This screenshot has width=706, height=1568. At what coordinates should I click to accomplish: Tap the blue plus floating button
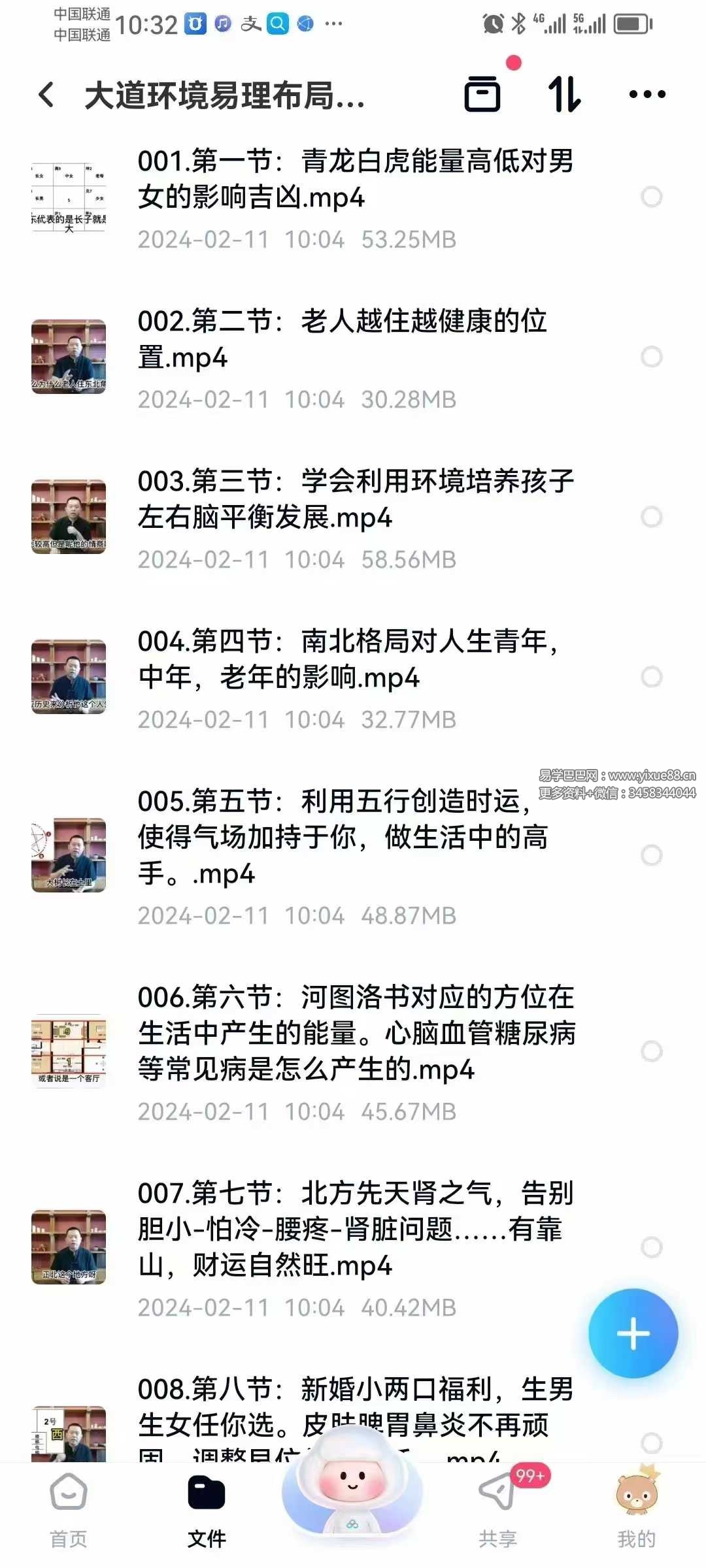[633, 1333]
